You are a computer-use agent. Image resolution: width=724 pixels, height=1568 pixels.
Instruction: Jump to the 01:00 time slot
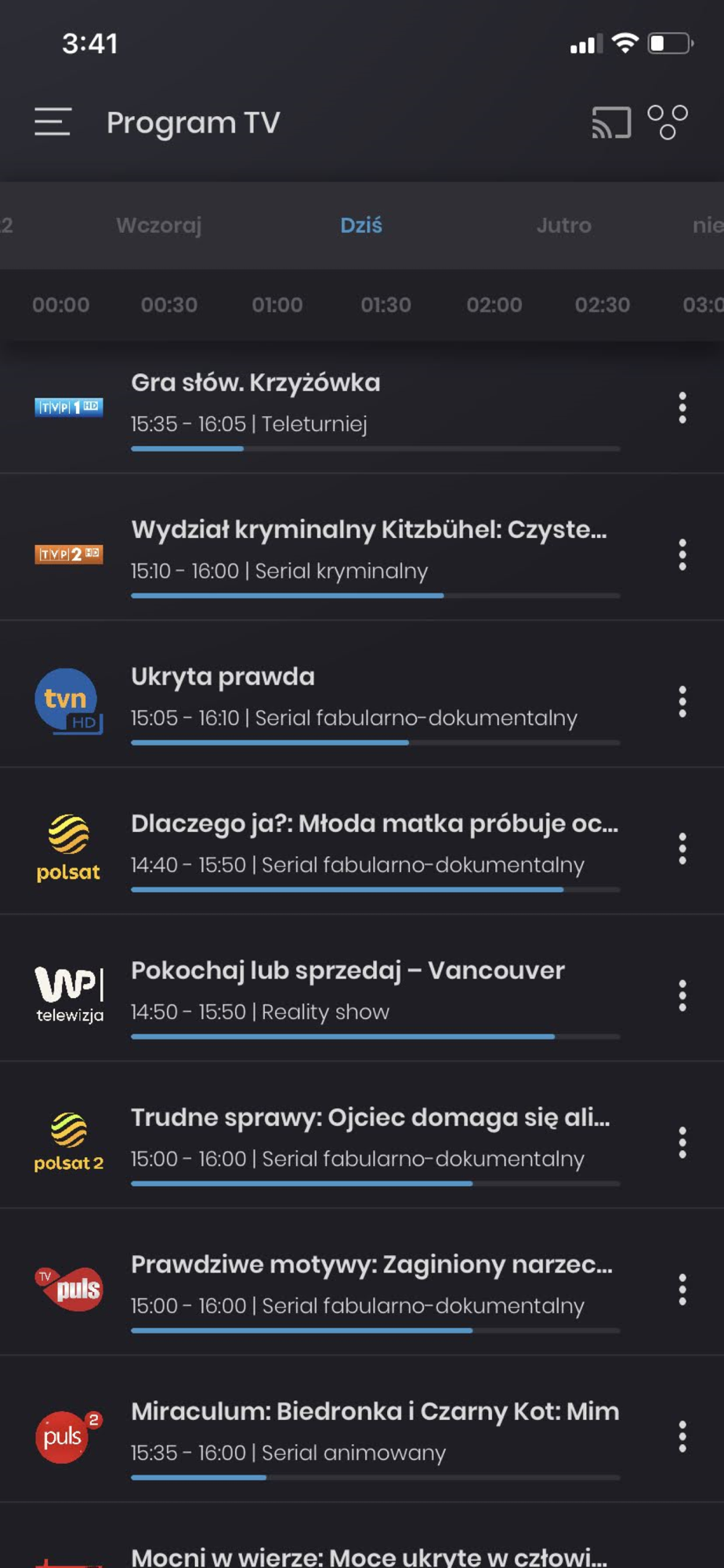coord(277,305)
